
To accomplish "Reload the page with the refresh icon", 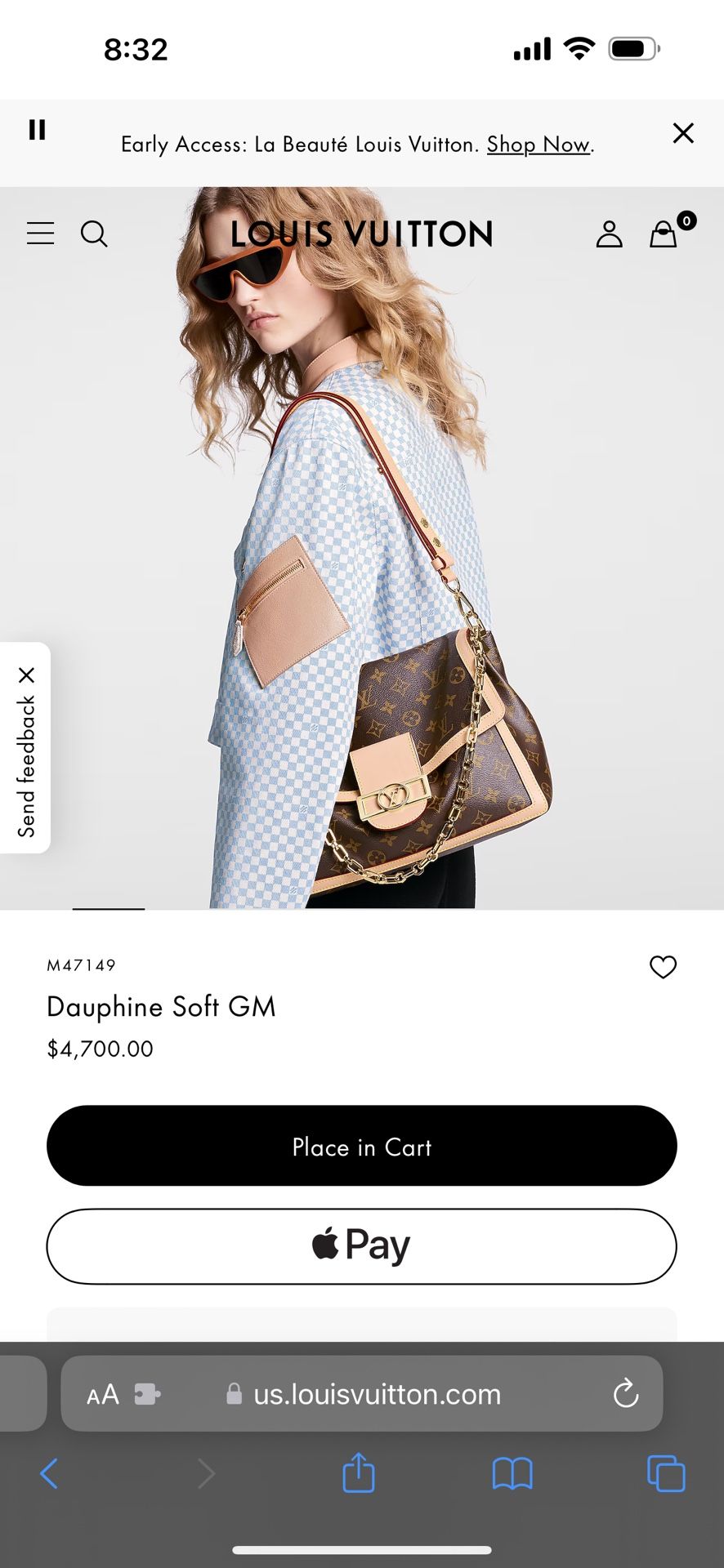I will click(626, 1394).
